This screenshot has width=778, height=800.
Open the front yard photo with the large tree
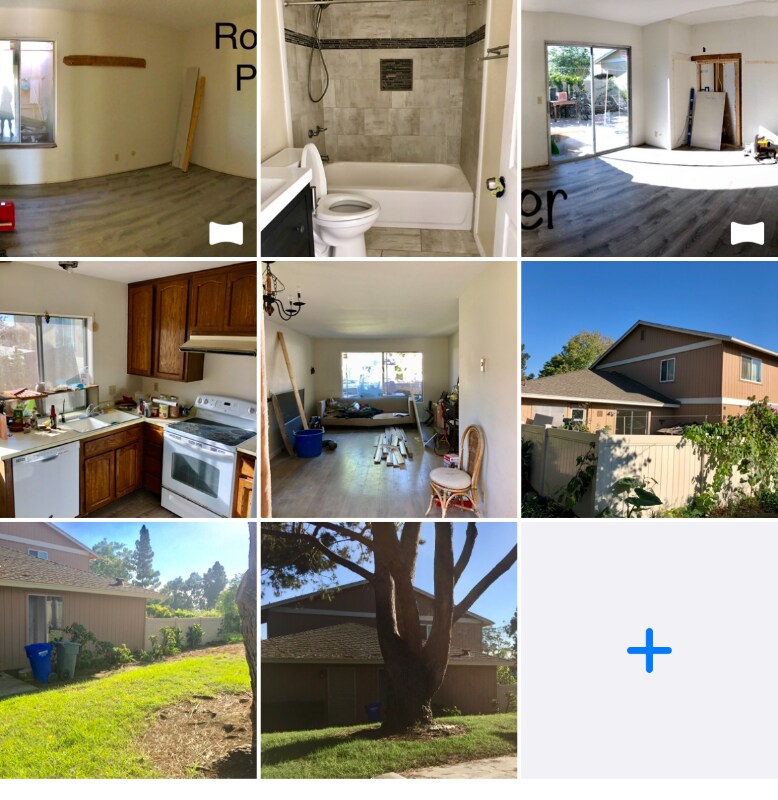tap(389, 650)
